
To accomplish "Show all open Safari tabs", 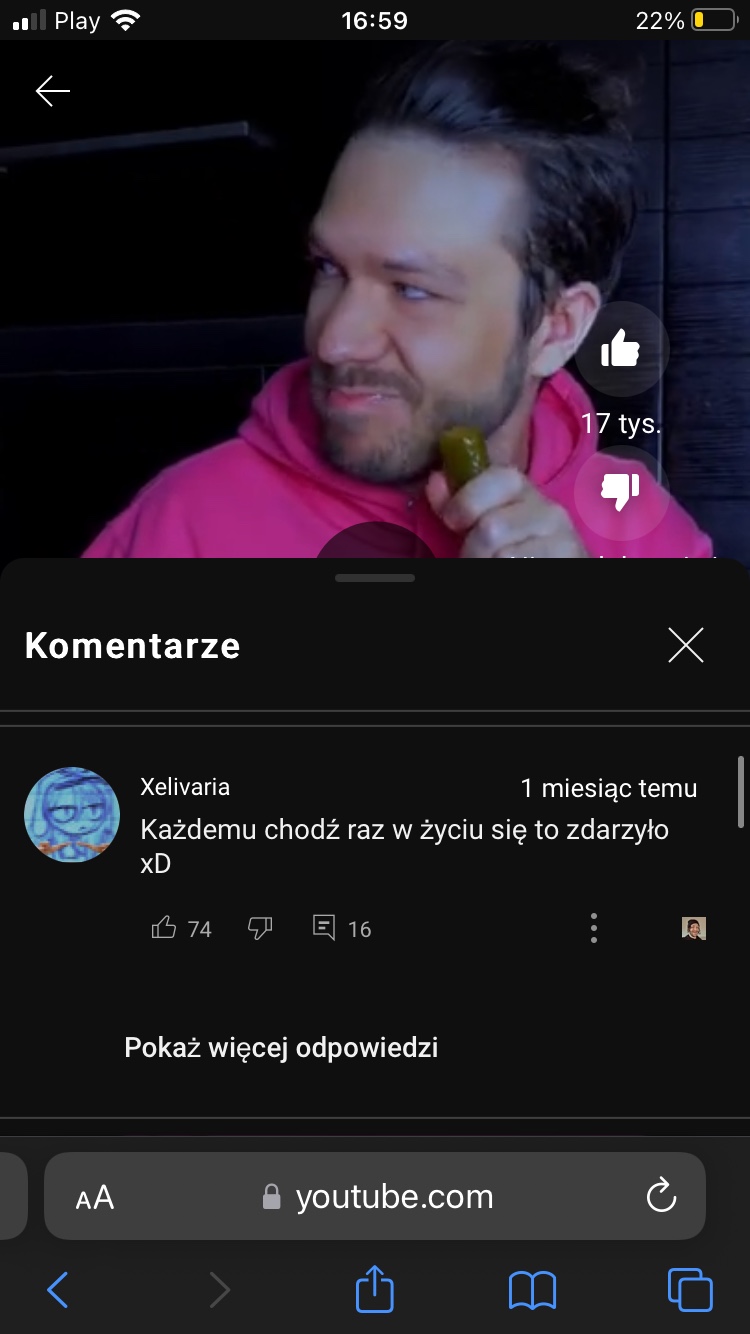I will coord(690,1291).
